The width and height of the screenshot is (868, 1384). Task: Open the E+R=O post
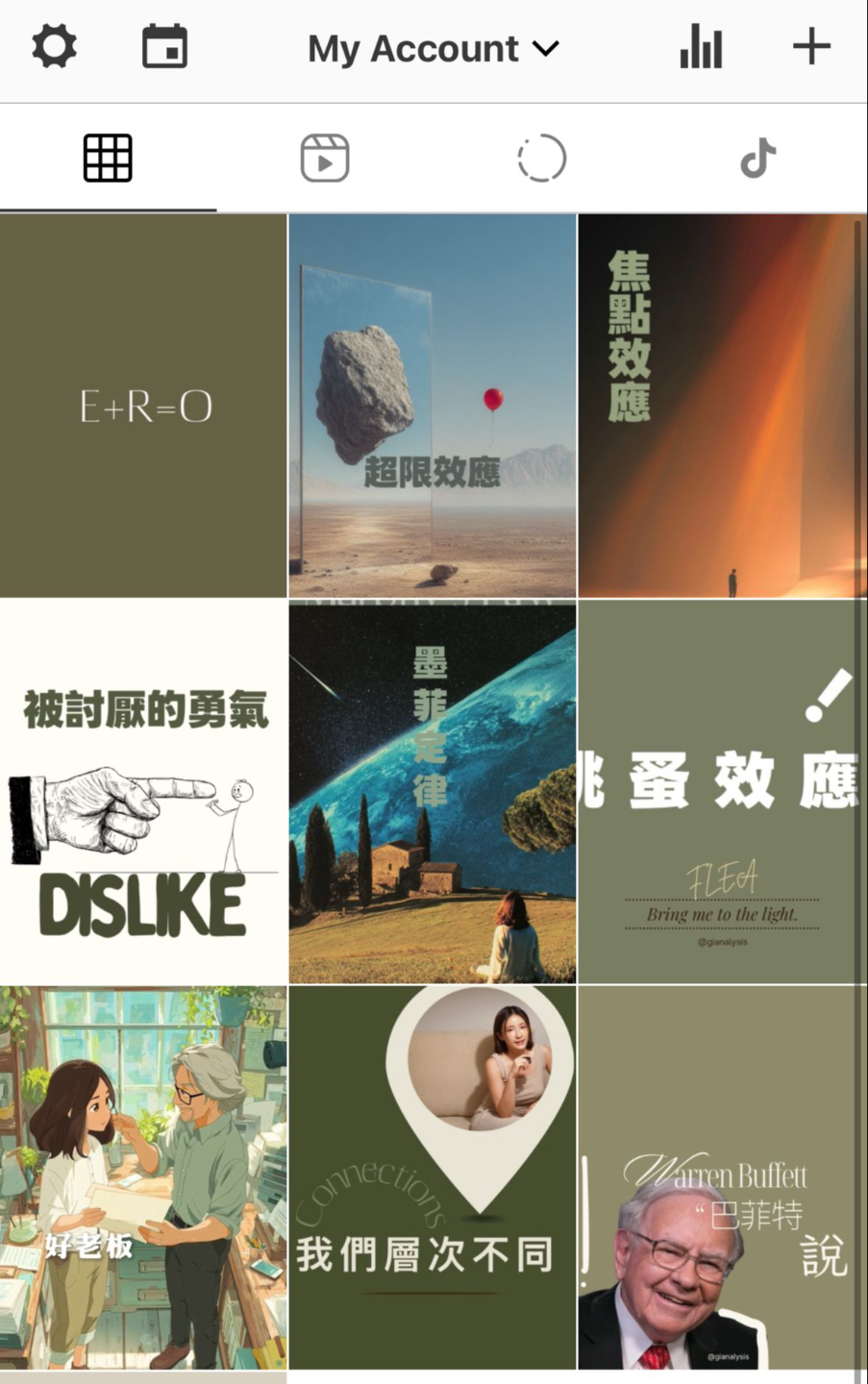pos(143,406)
